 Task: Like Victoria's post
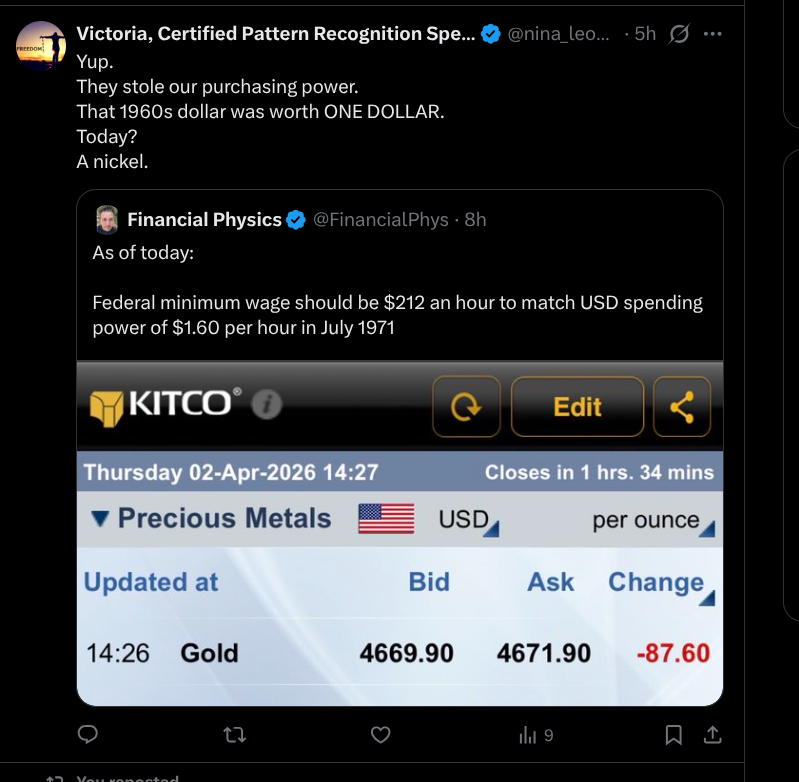coord(380,735)
